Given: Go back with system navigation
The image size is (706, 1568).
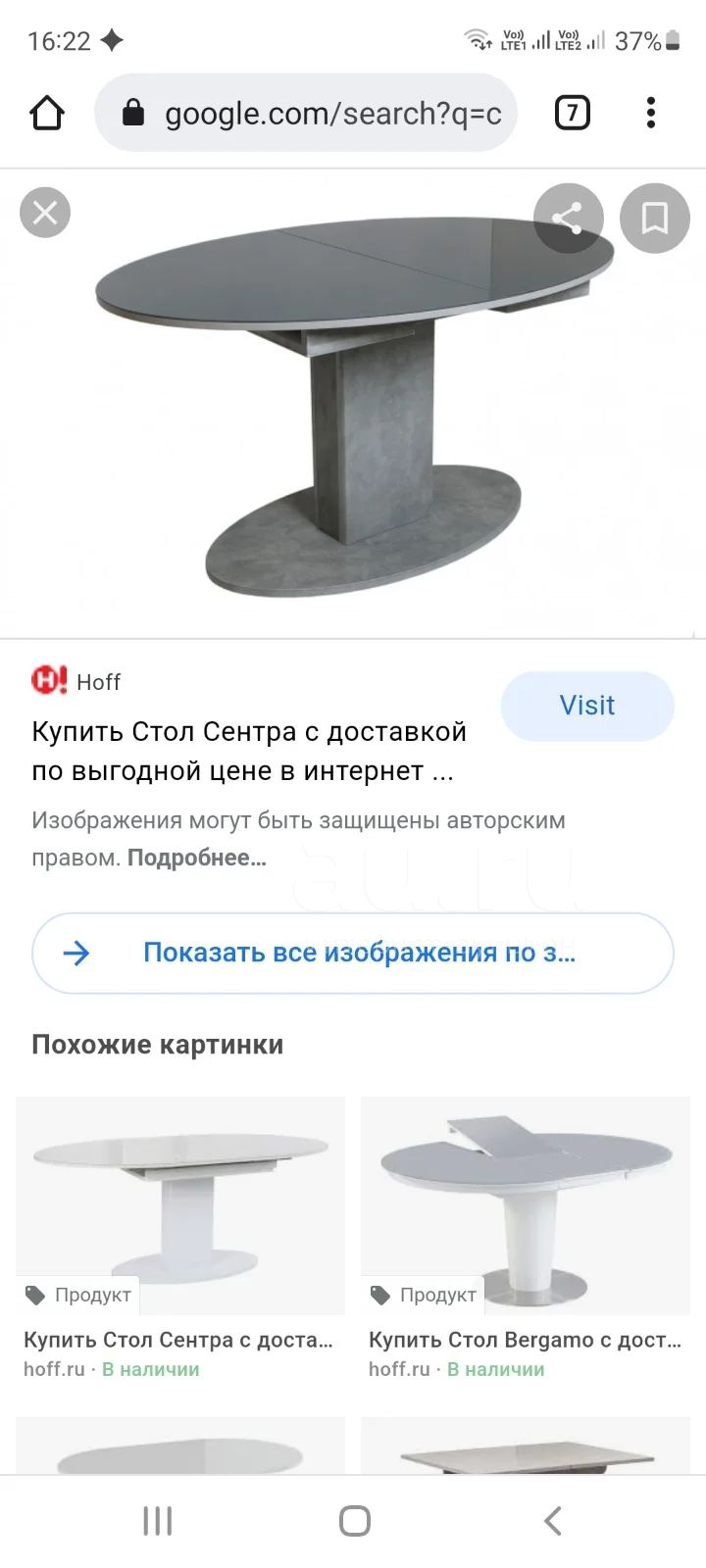Looking at the screenshot, I should [552, 1521].
